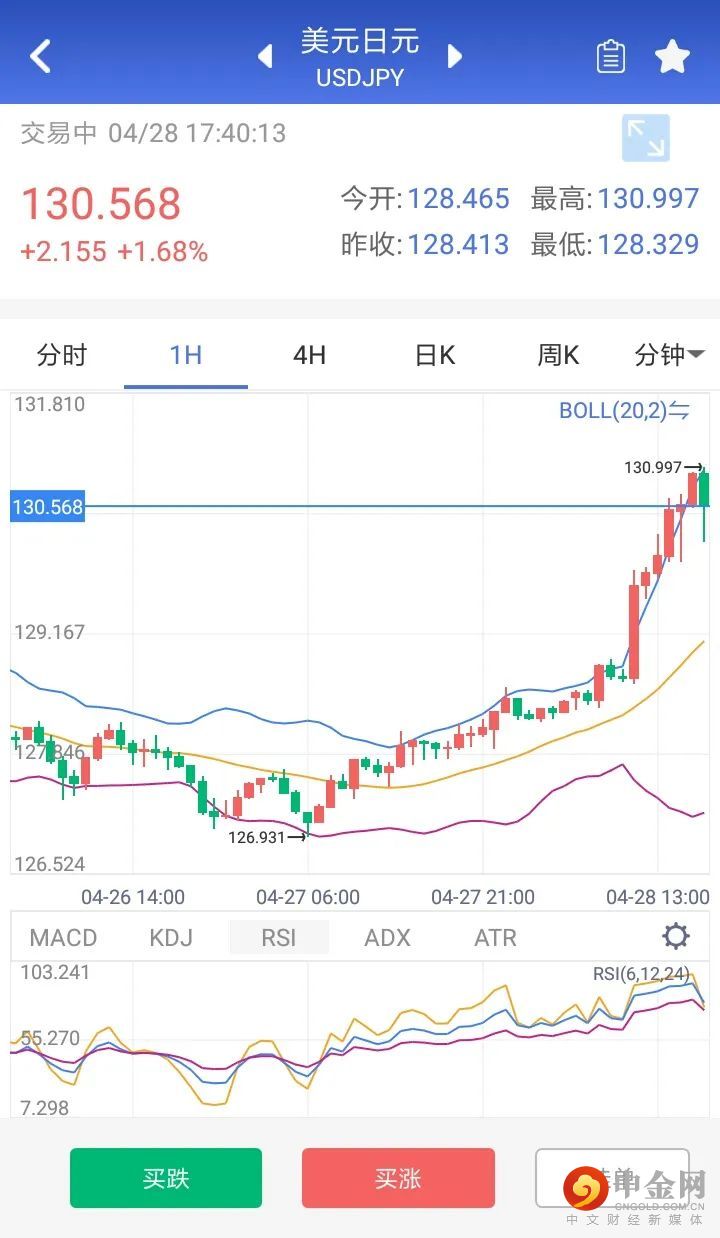This screenshot has width=720, height=1238.
Task: Select the 1H timeframe tab
Action: [x=186, y=355]
